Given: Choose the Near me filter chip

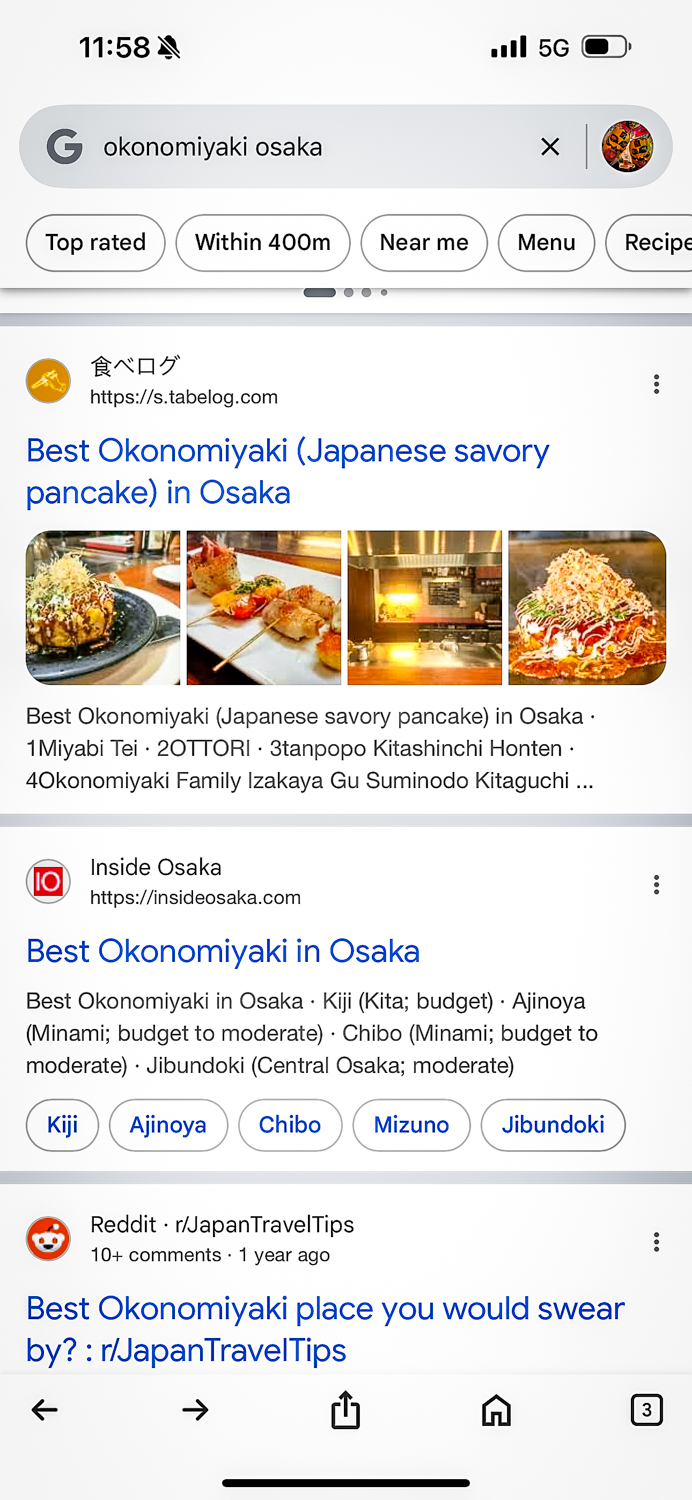Looking at the screenshot, I should point(424,243).
